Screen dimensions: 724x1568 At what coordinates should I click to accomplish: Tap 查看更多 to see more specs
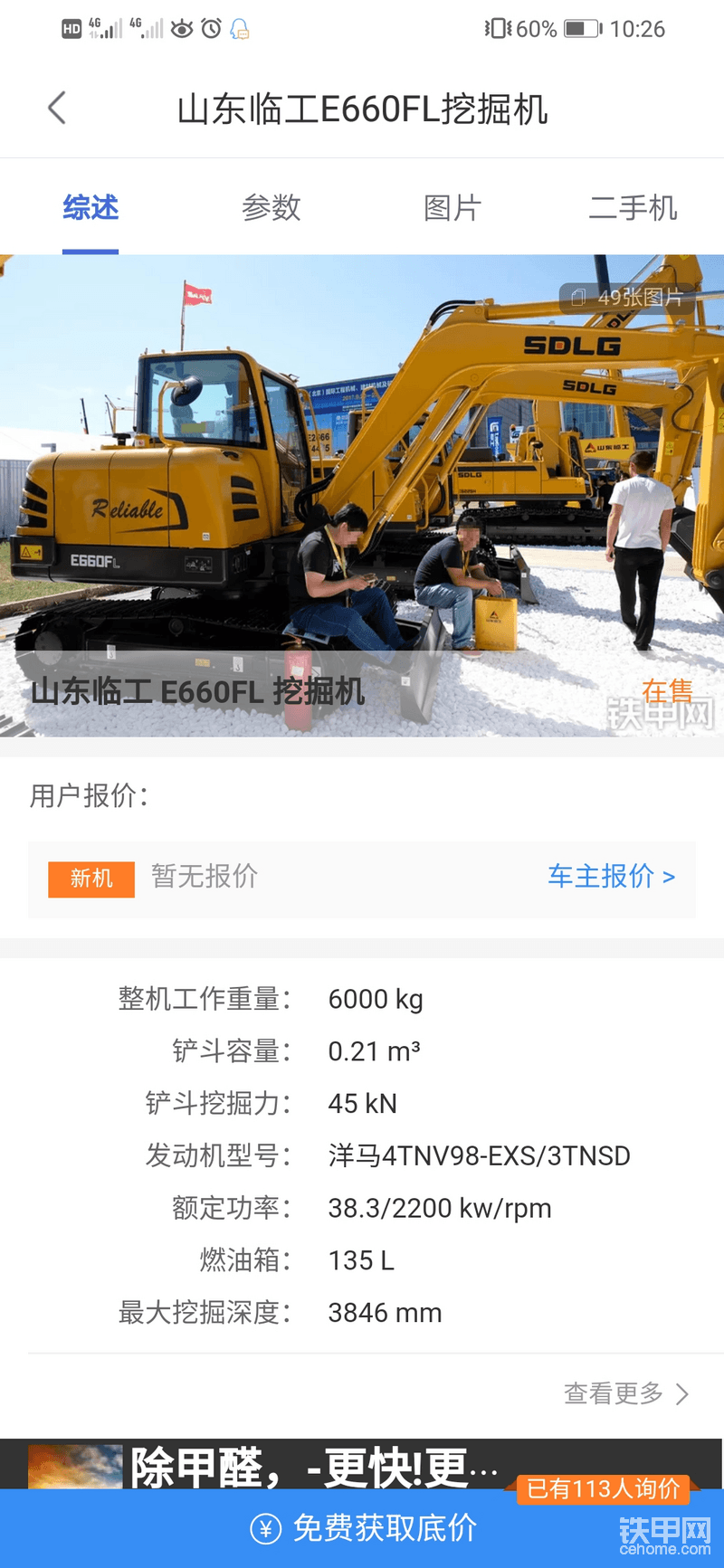625,1393
